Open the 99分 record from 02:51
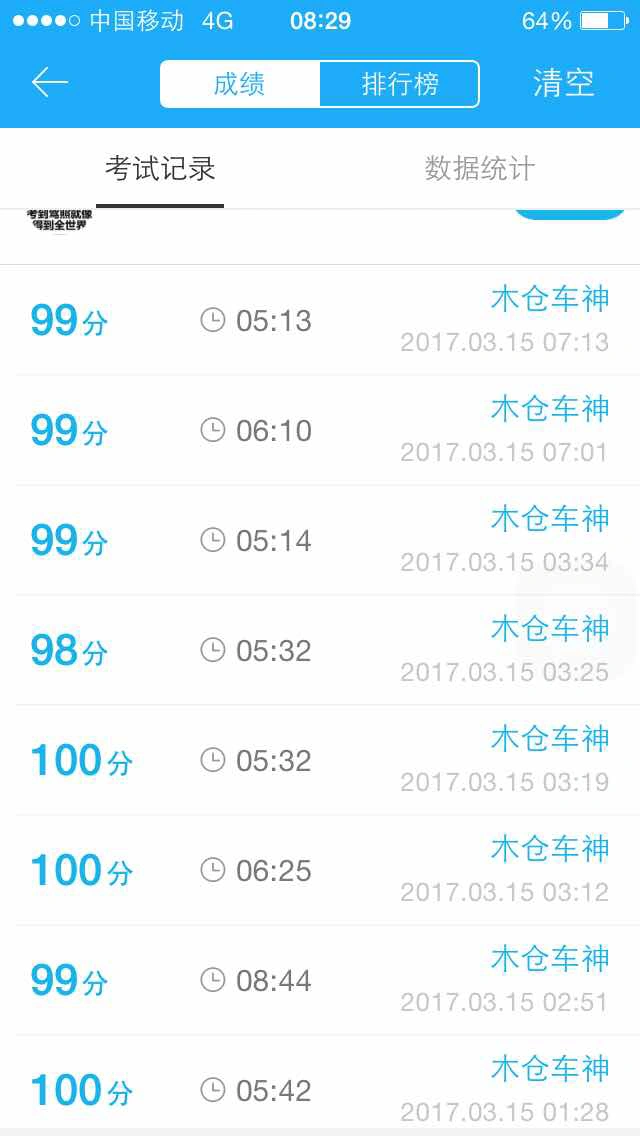This screenshot has height=1136, width=640. (x=320, y=980)
